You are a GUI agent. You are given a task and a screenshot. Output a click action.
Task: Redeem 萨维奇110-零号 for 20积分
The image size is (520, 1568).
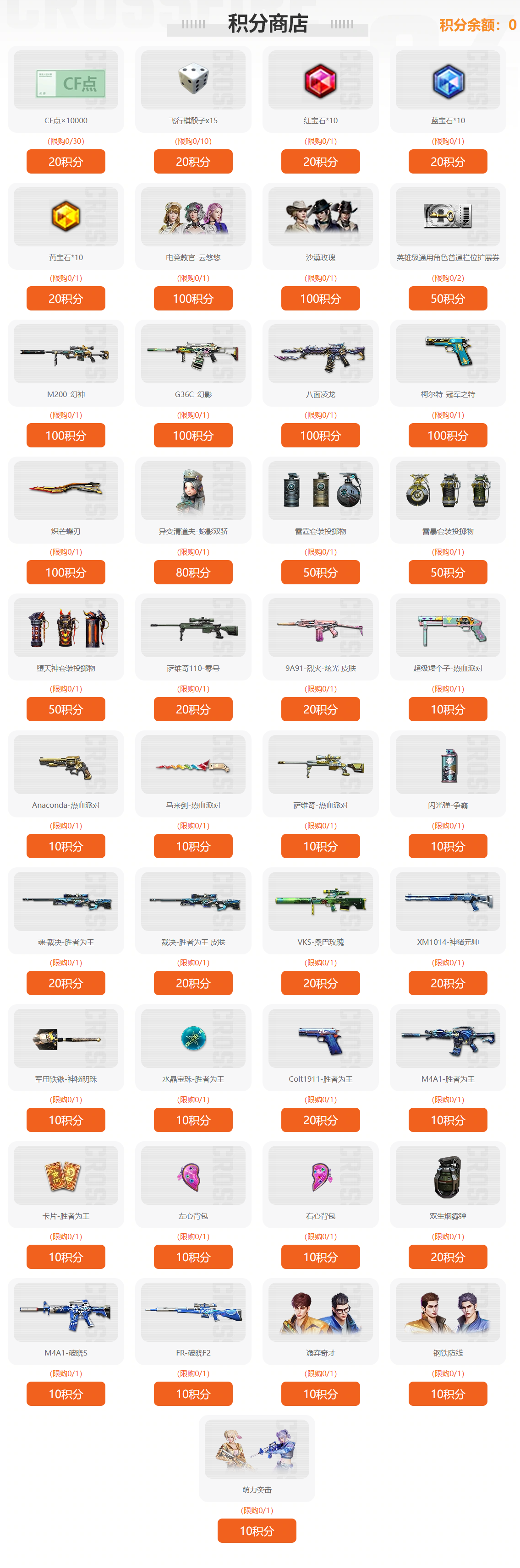193,709
